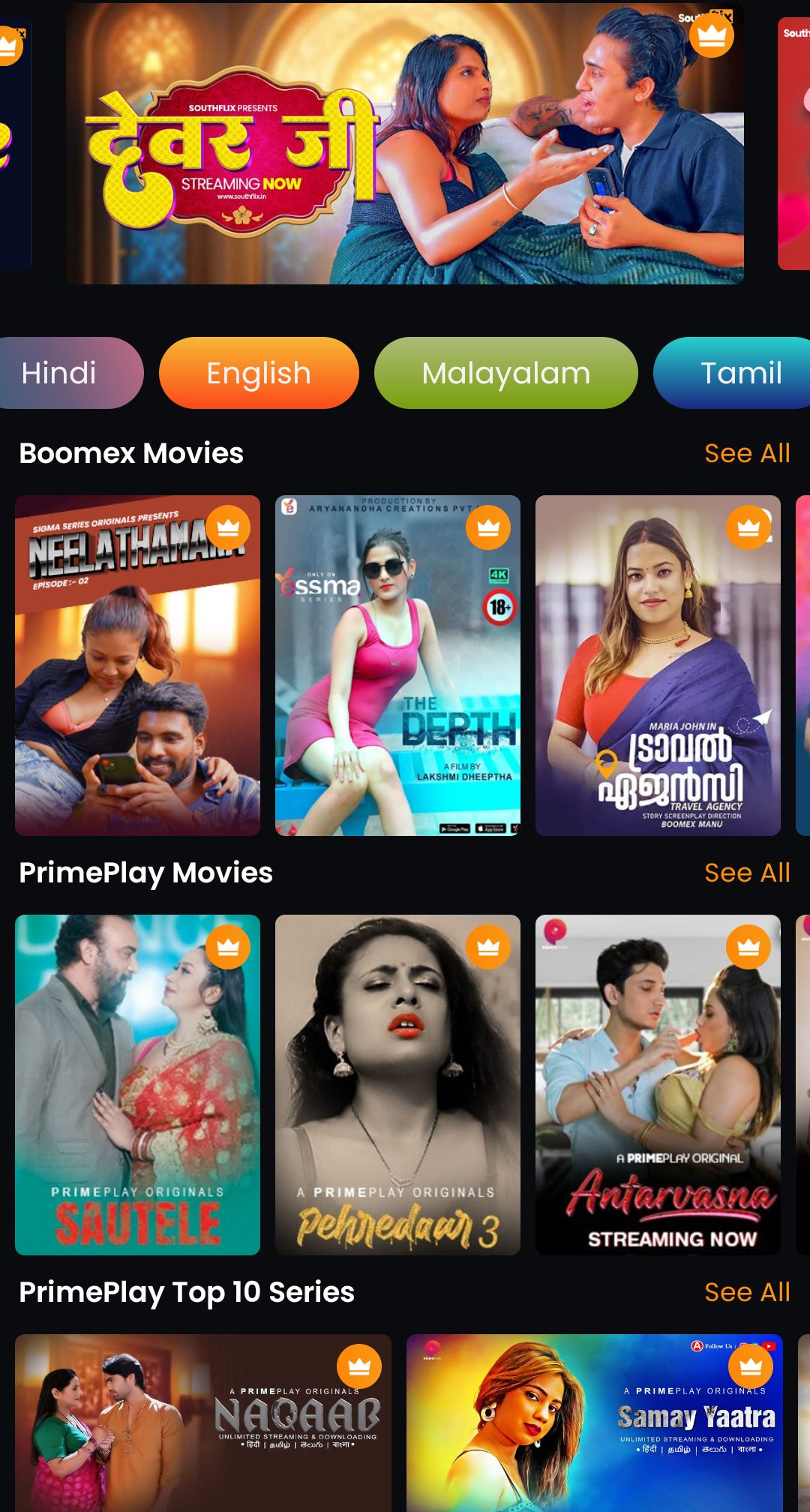Click the crown icon on The Depth poster

[x=488, y=528]
